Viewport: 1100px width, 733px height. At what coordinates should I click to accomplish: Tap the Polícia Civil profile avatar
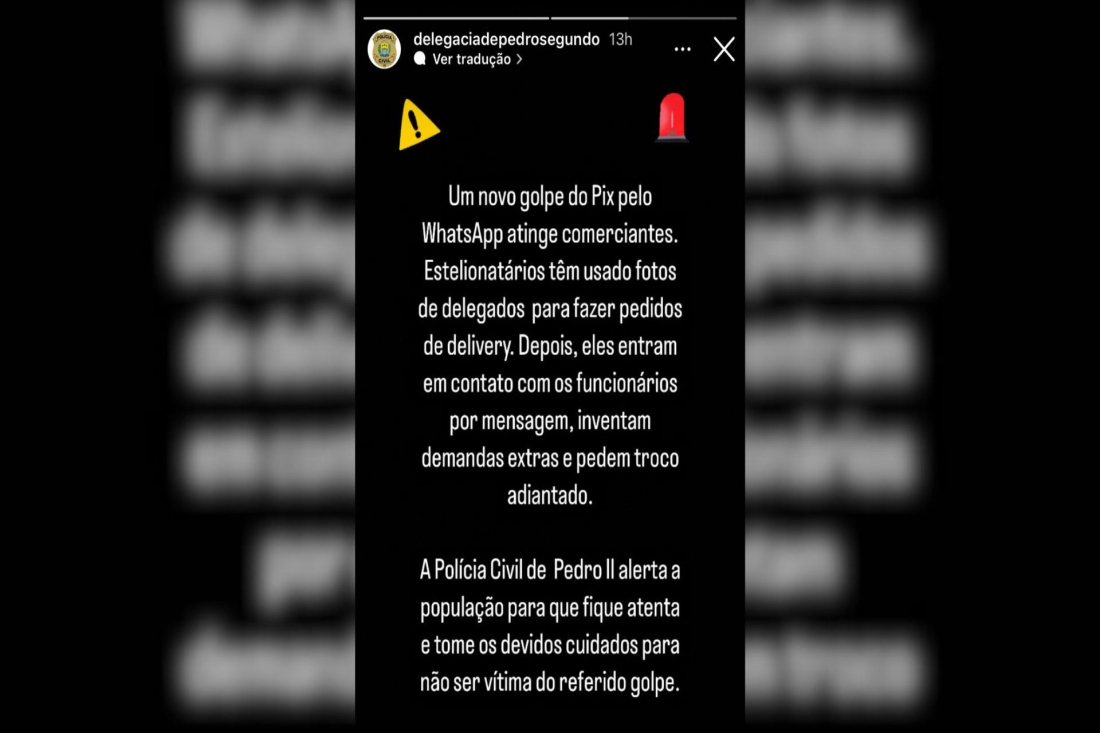click(385, 49)
